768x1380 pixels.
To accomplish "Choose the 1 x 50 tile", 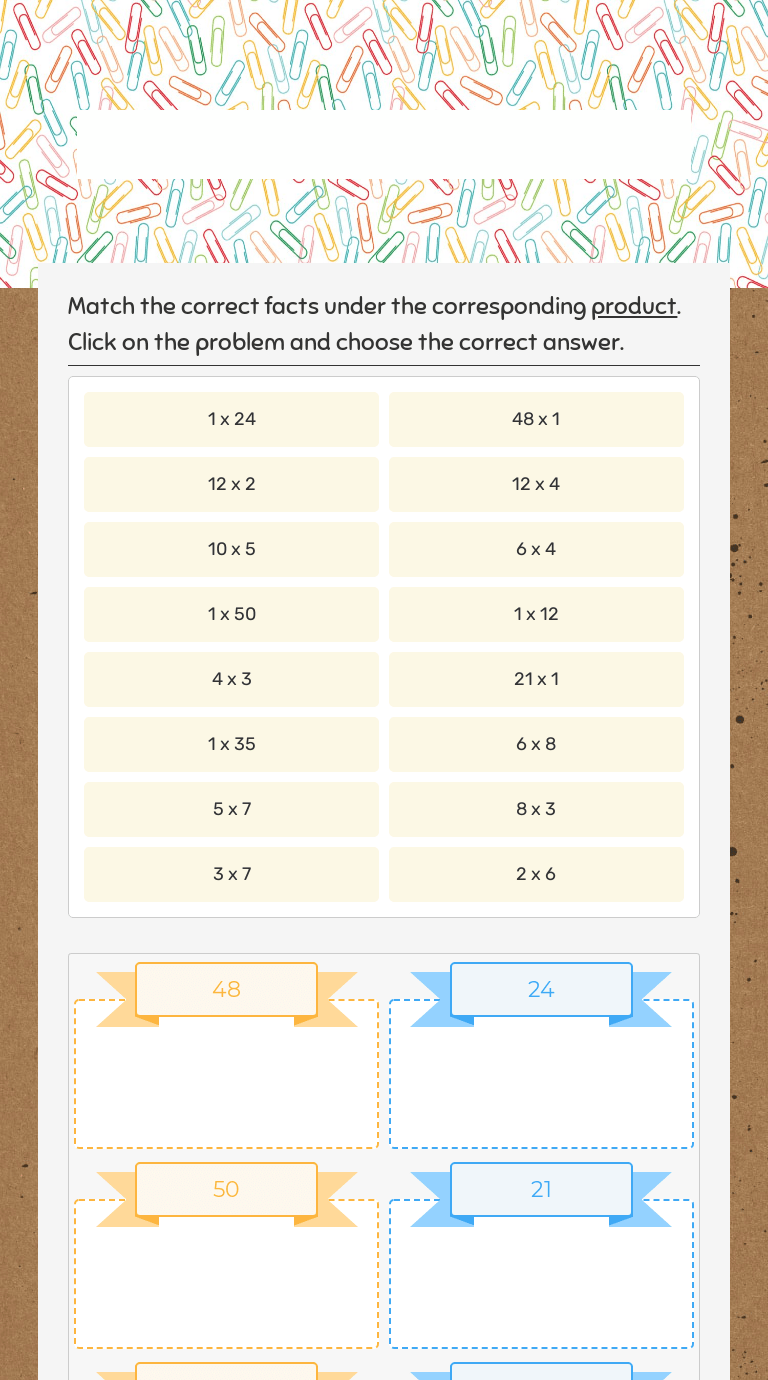I will [232, 614].
